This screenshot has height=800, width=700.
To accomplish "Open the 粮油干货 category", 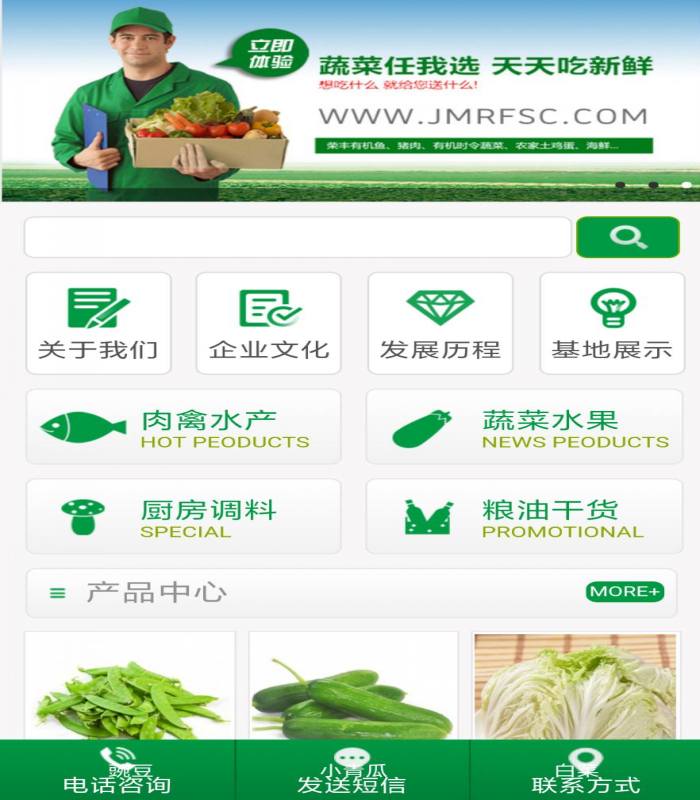I will click(524, 516).
